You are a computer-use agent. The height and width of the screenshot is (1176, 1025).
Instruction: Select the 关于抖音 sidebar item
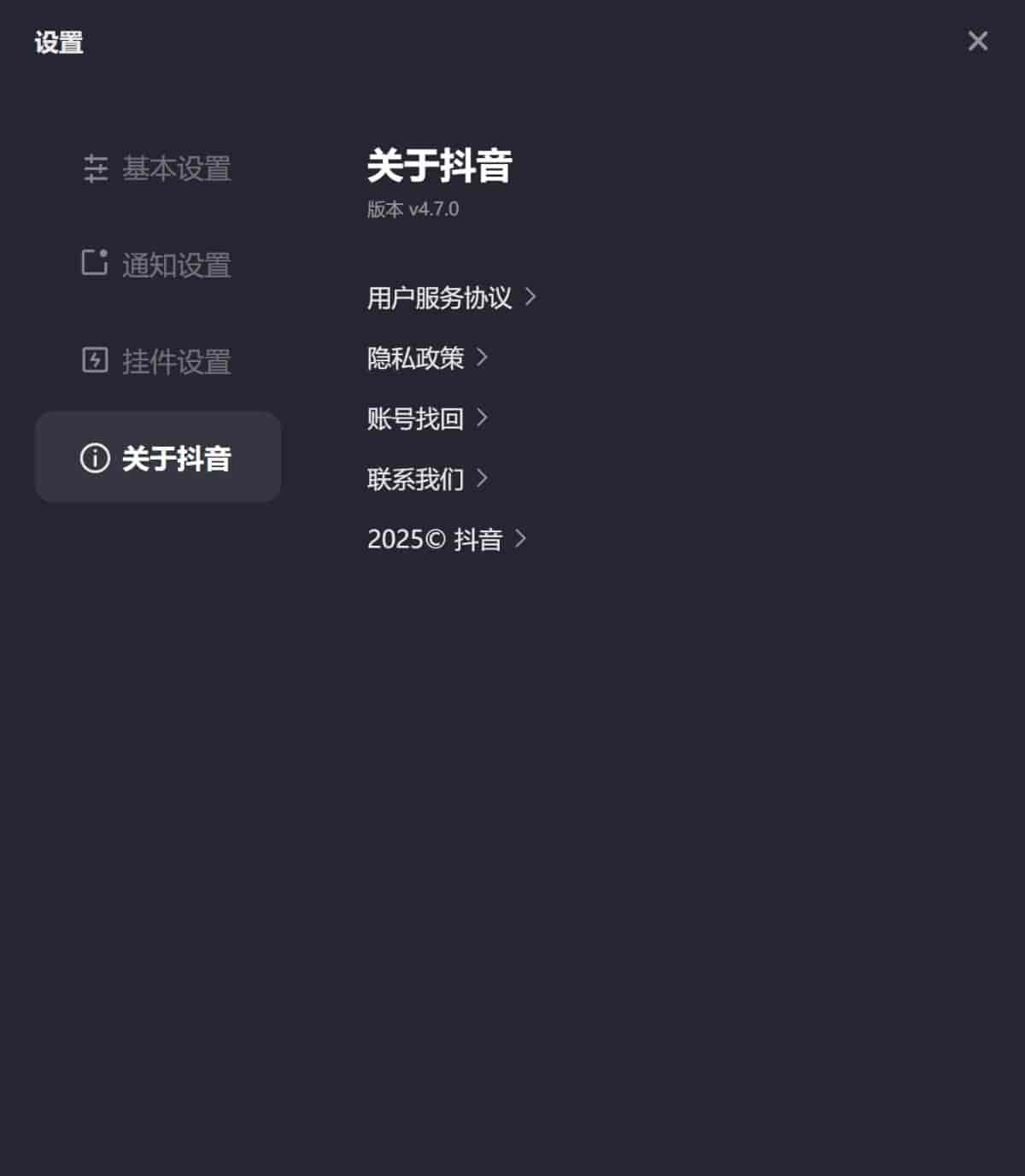[158, 458]
